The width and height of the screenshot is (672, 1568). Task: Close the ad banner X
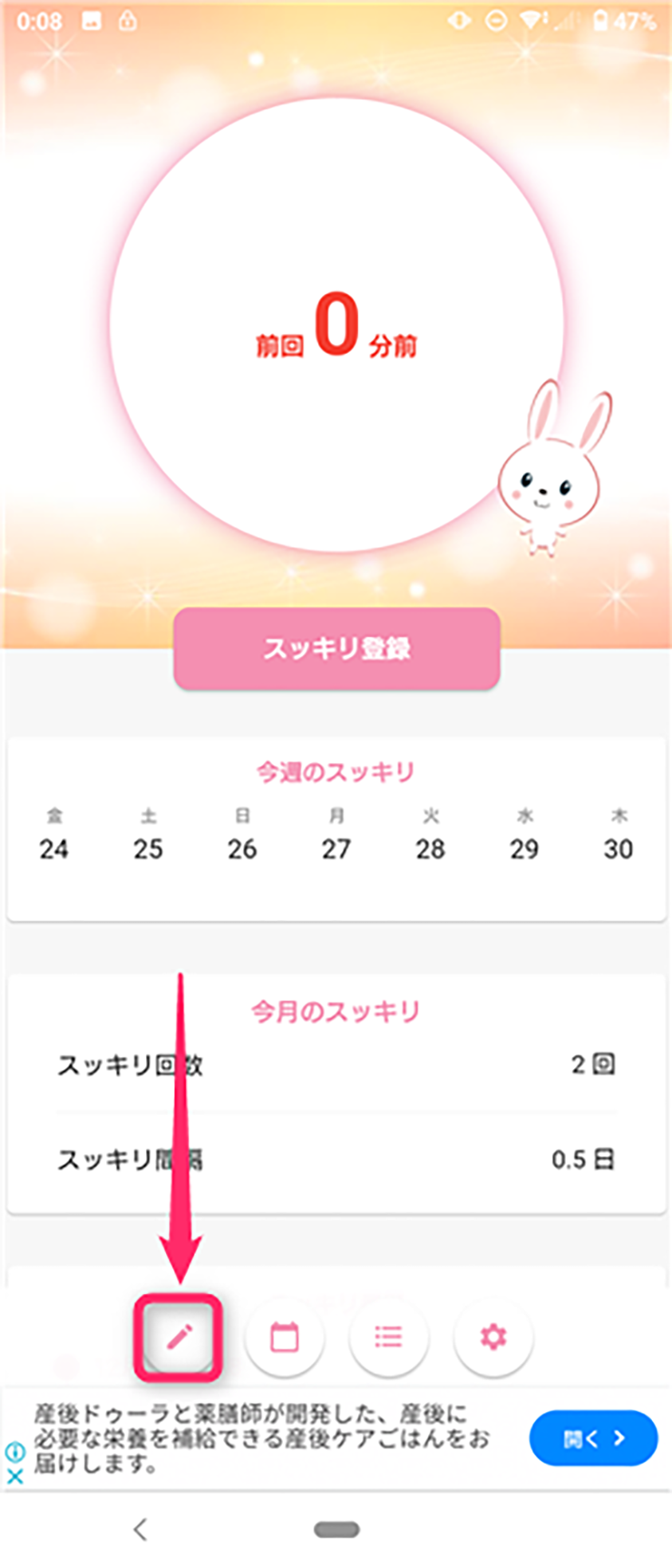point(14,1476)
